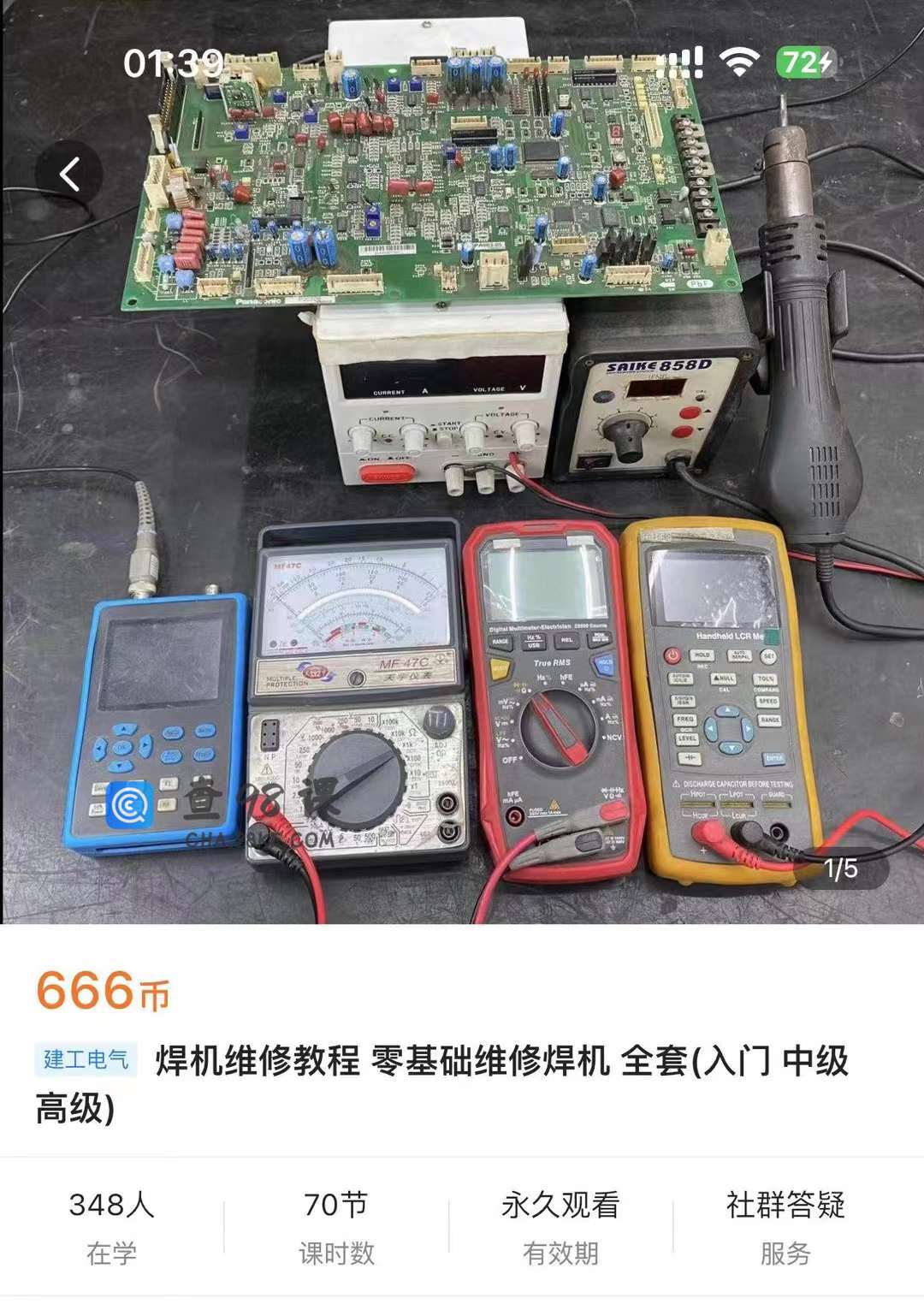Go back using the arrow button
The image size is (924, 1304).
pyautogui.click(x=69, y=175)
